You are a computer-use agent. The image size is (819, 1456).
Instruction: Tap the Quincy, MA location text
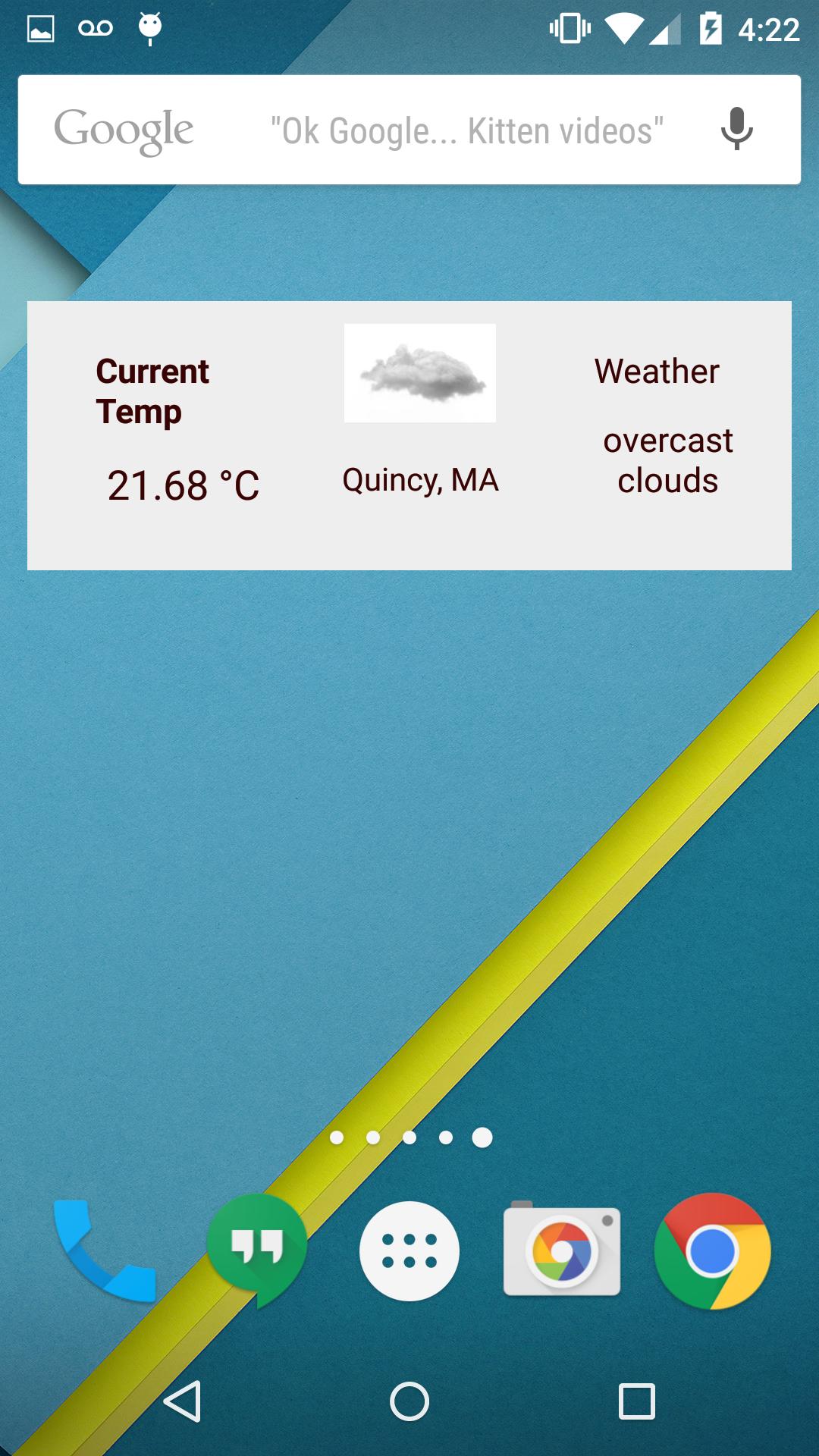420,479
